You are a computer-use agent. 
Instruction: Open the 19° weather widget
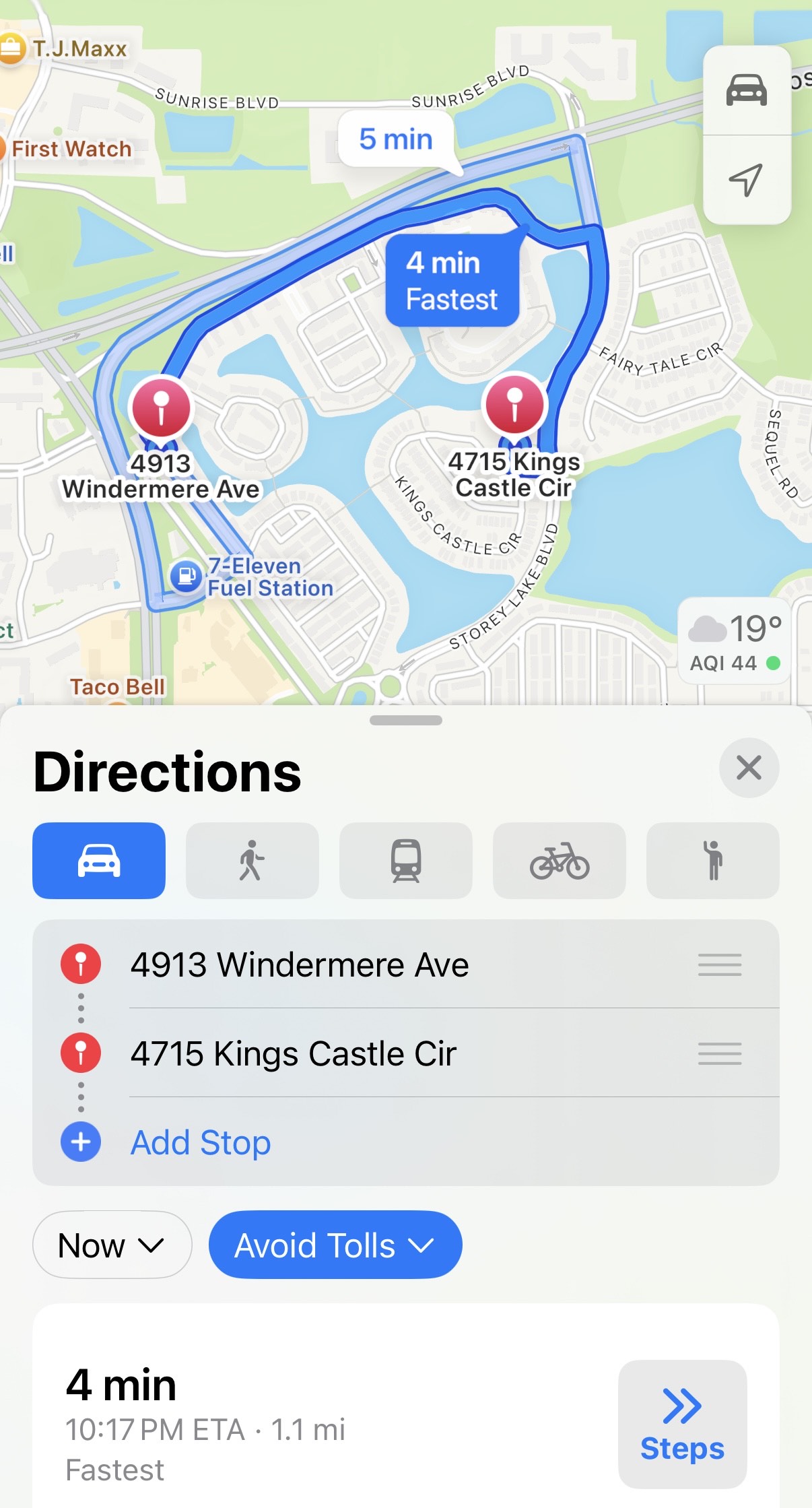pos(735,641)
